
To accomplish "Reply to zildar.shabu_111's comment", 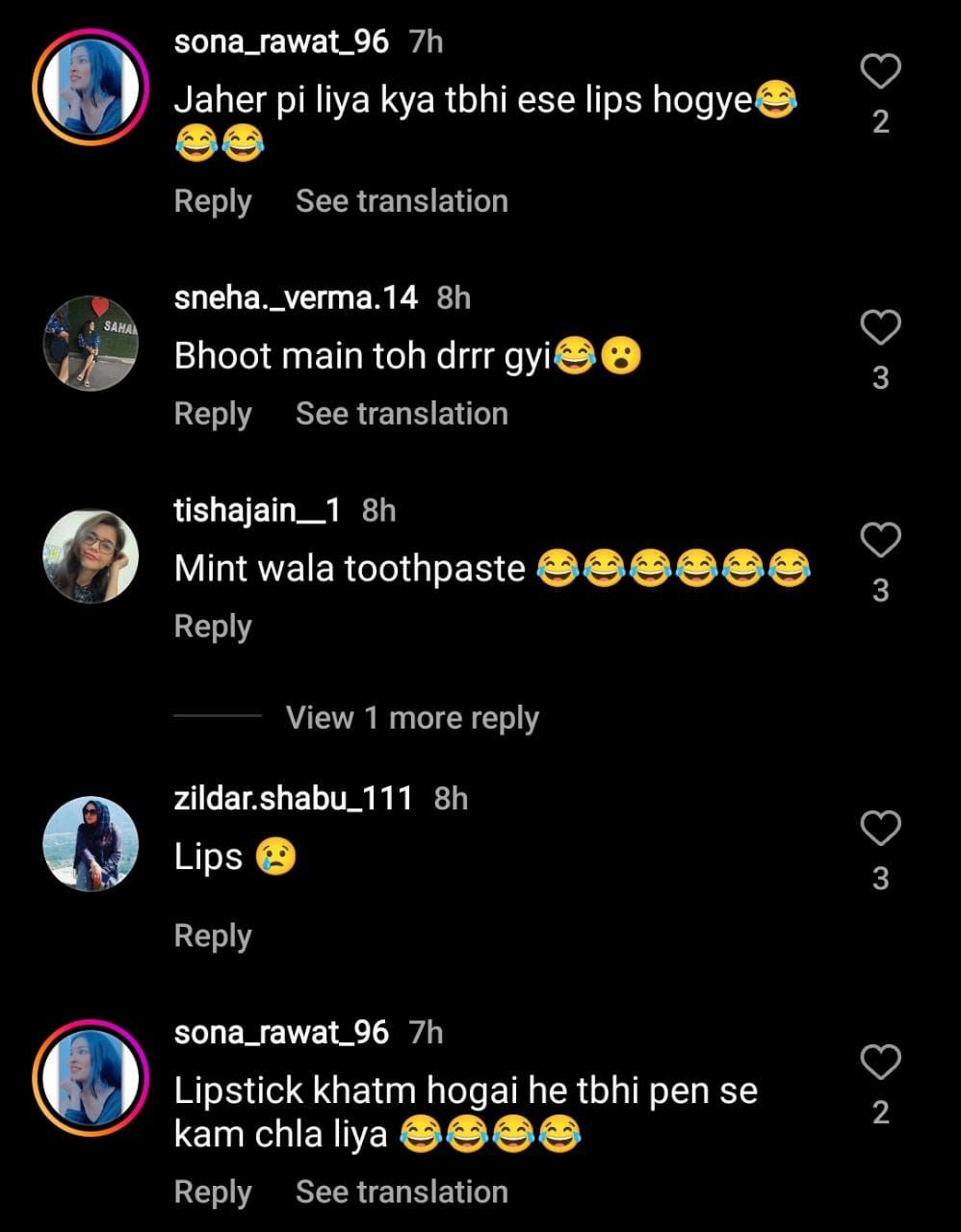I will click(212, 936).
